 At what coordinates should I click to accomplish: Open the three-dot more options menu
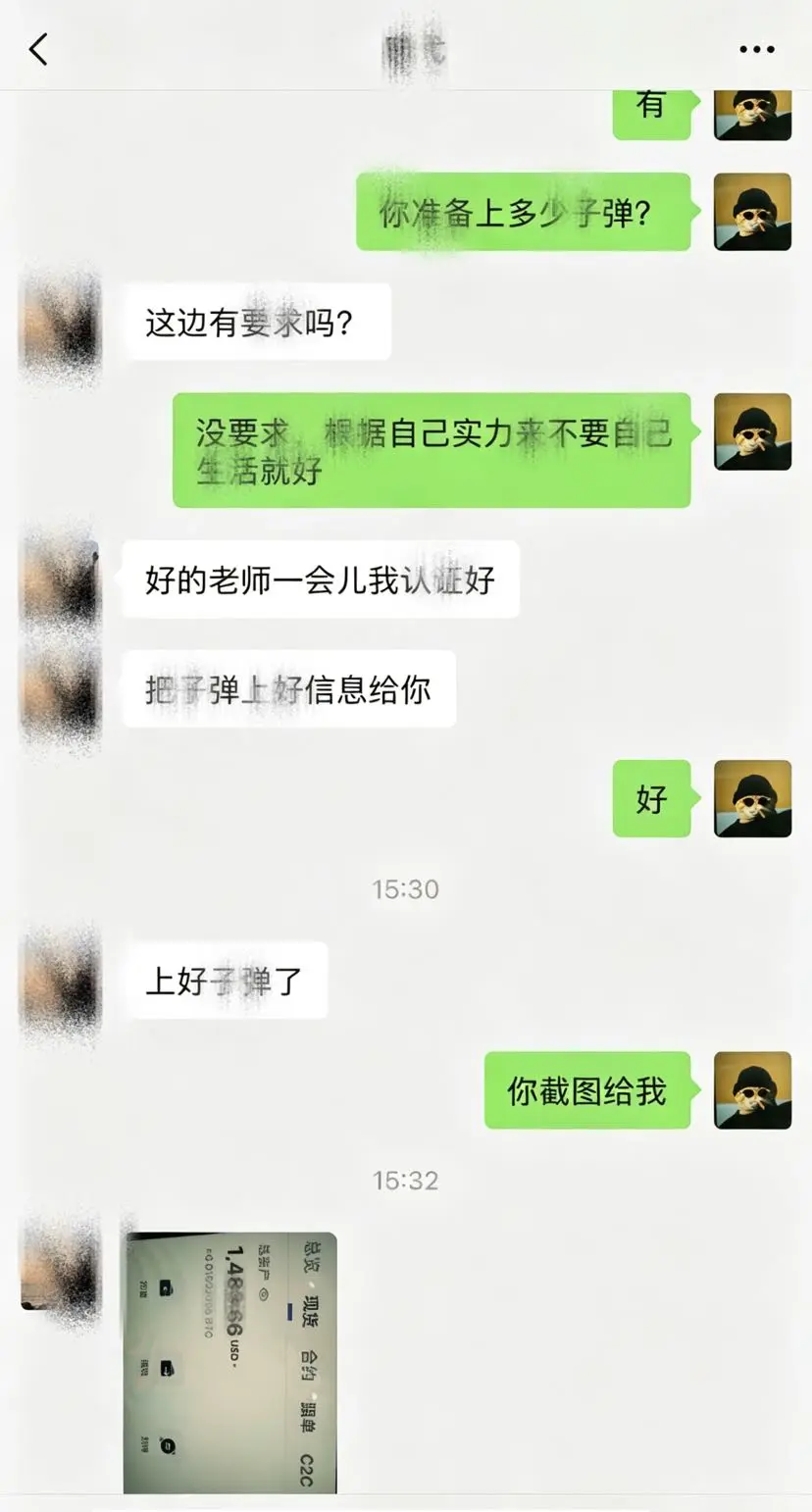point(755,48)
